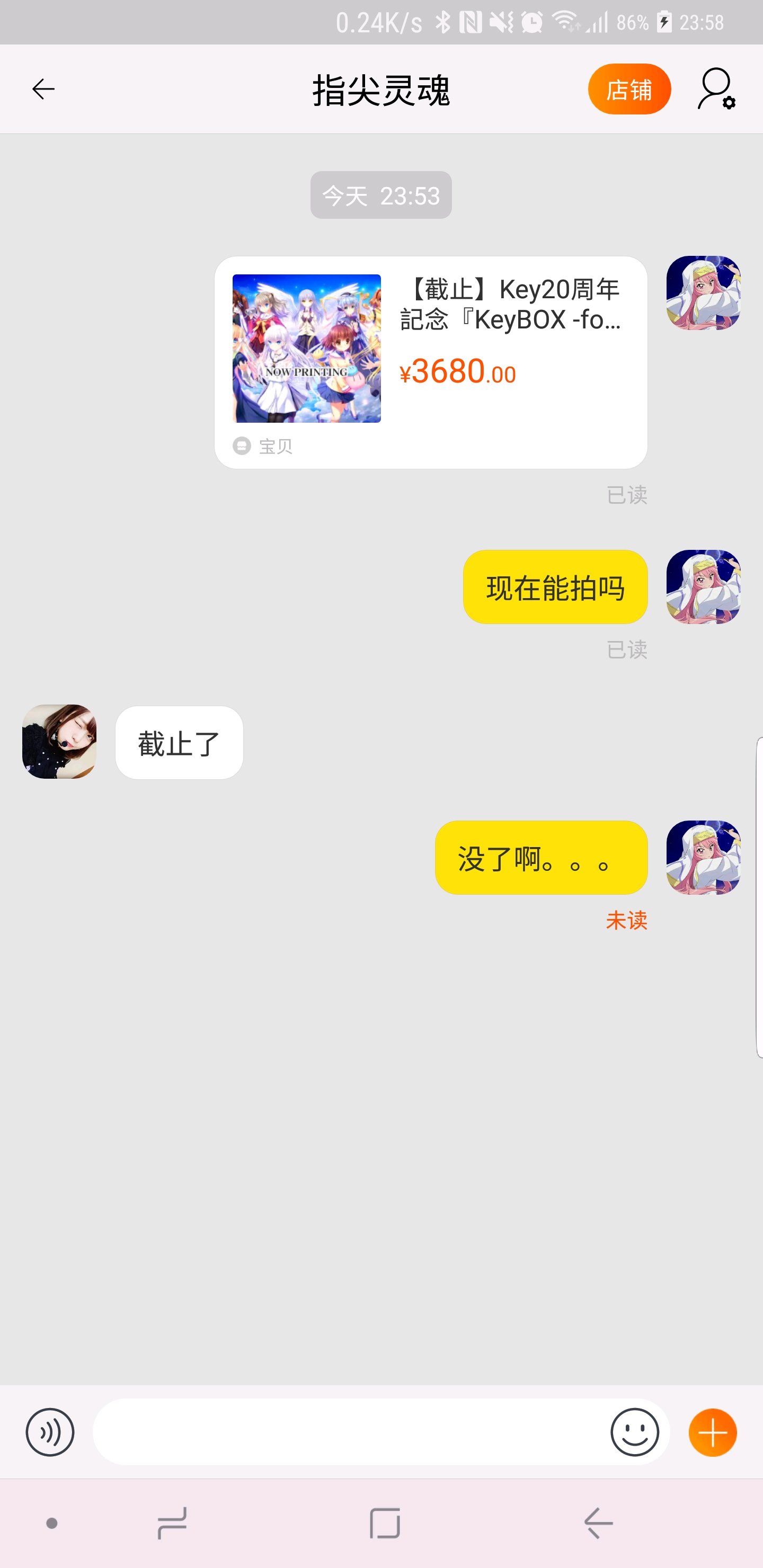This screenshot has width=763, height=1568.
Task: Open the Key20周年 KeyBOX product card
Action: [430, 362]
